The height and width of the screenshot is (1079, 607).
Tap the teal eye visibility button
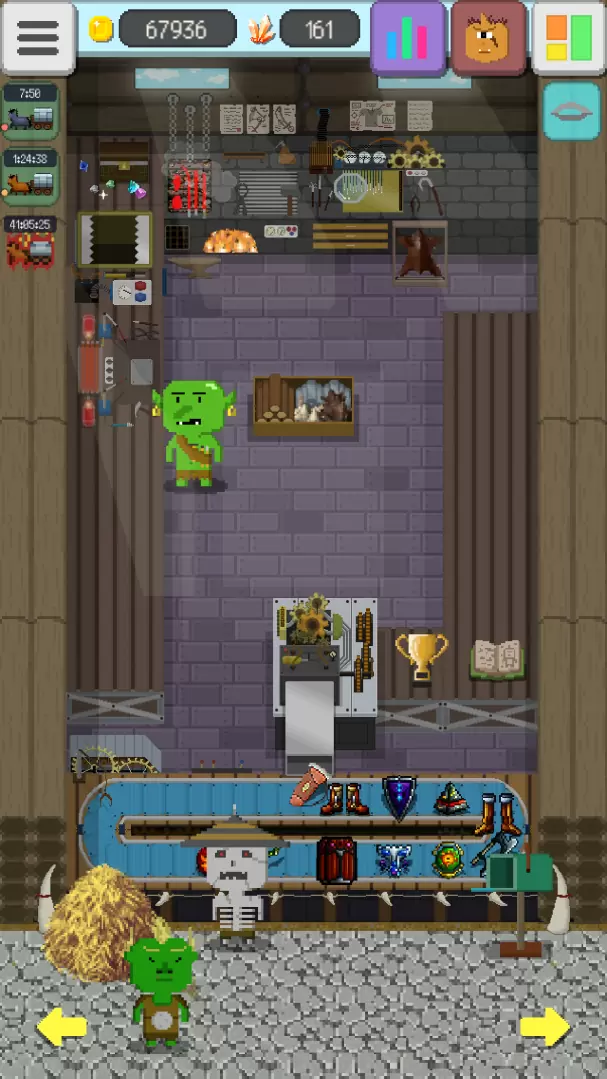pos(571,111)
